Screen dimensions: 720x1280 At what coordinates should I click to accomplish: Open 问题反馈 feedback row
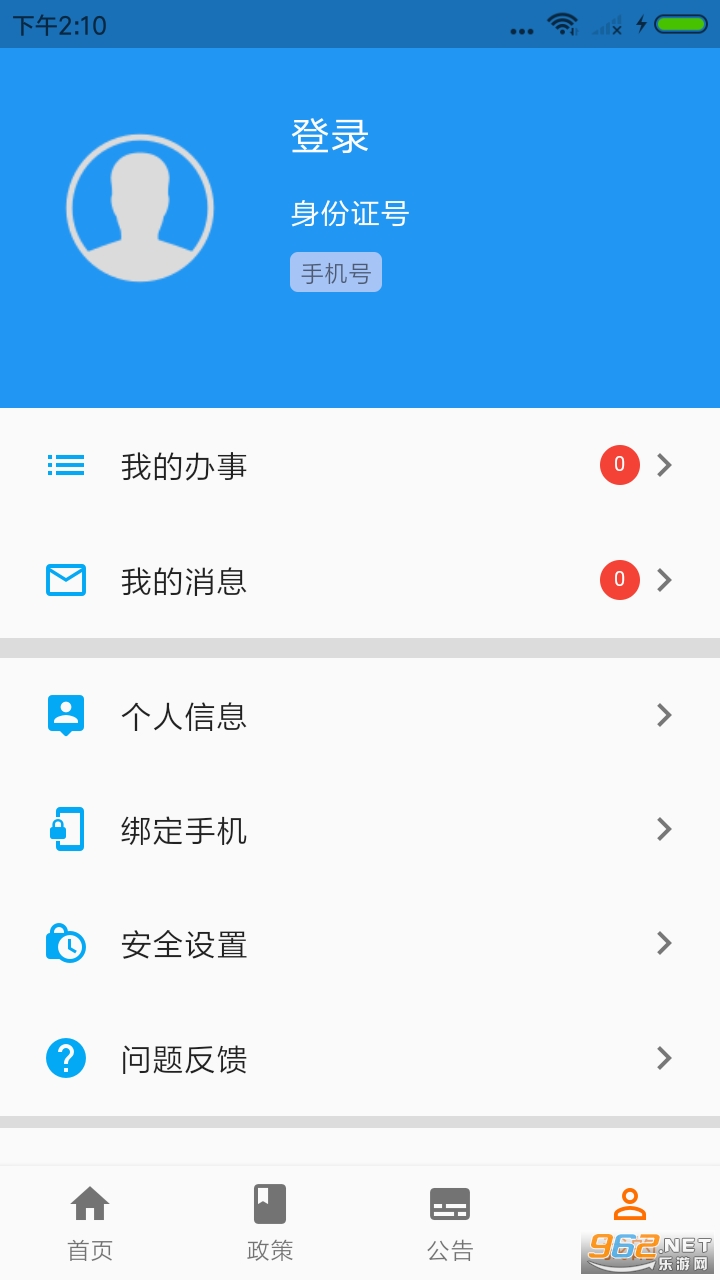pyautogui.click(x=360, y=1059)
